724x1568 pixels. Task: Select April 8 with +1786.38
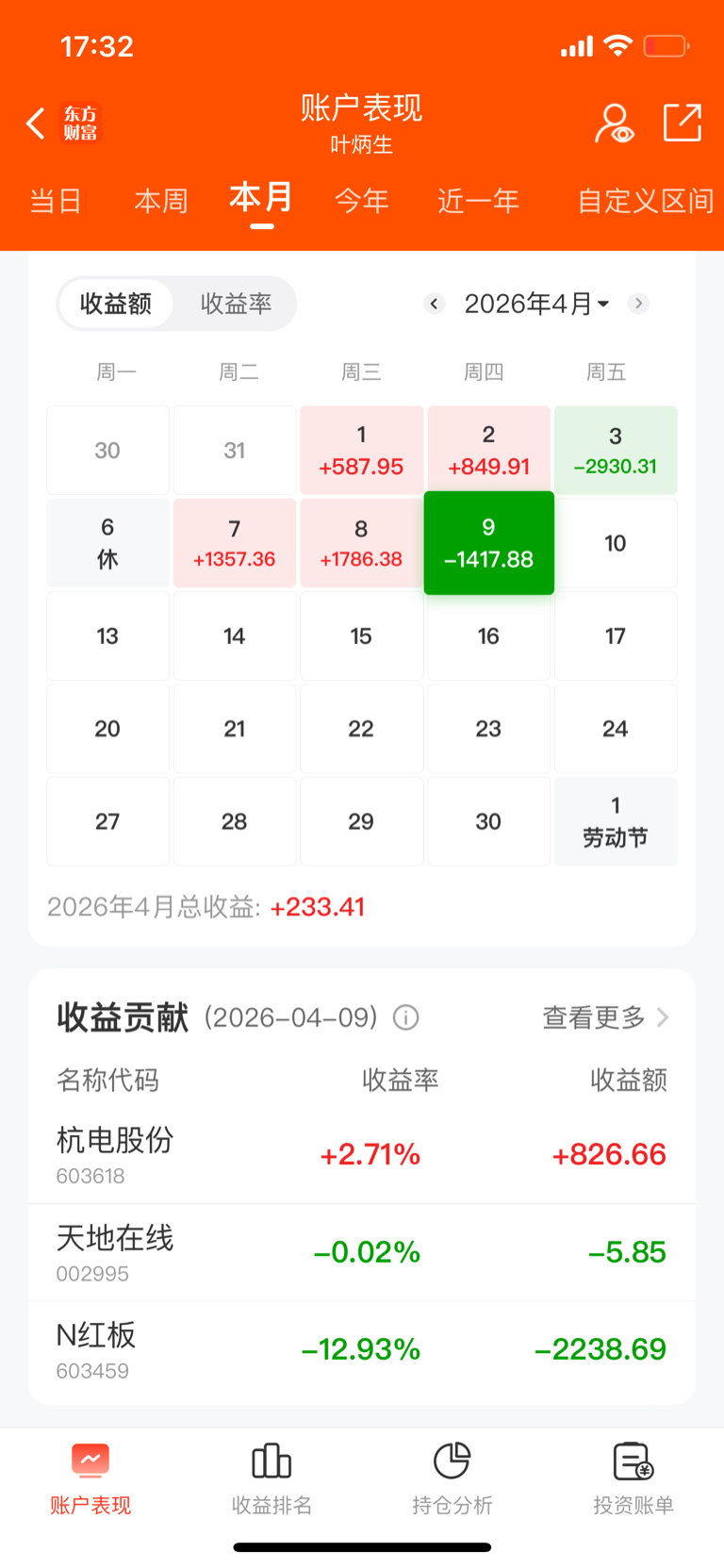click(361, 543)
